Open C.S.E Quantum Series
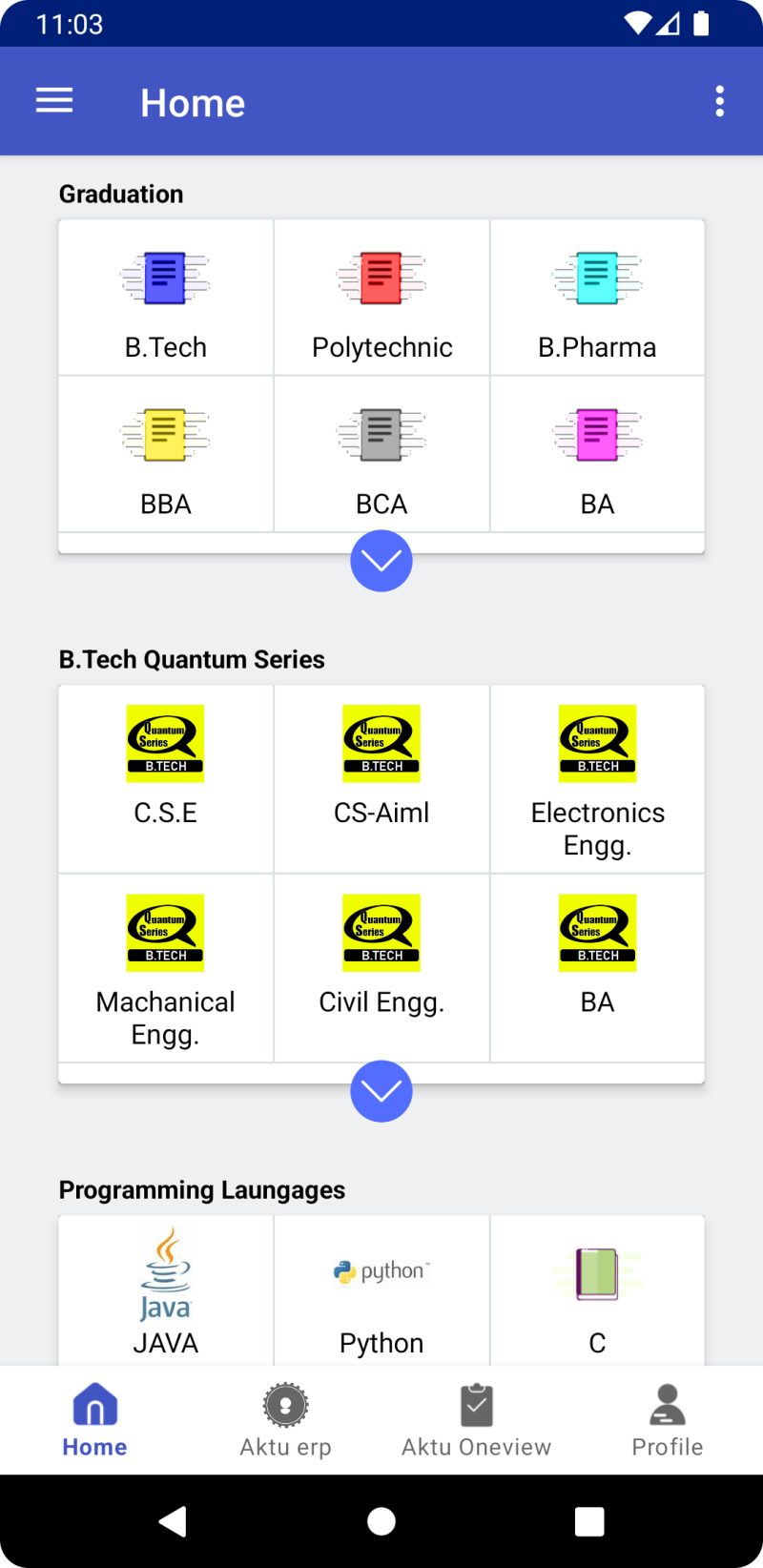 point(166,778)
